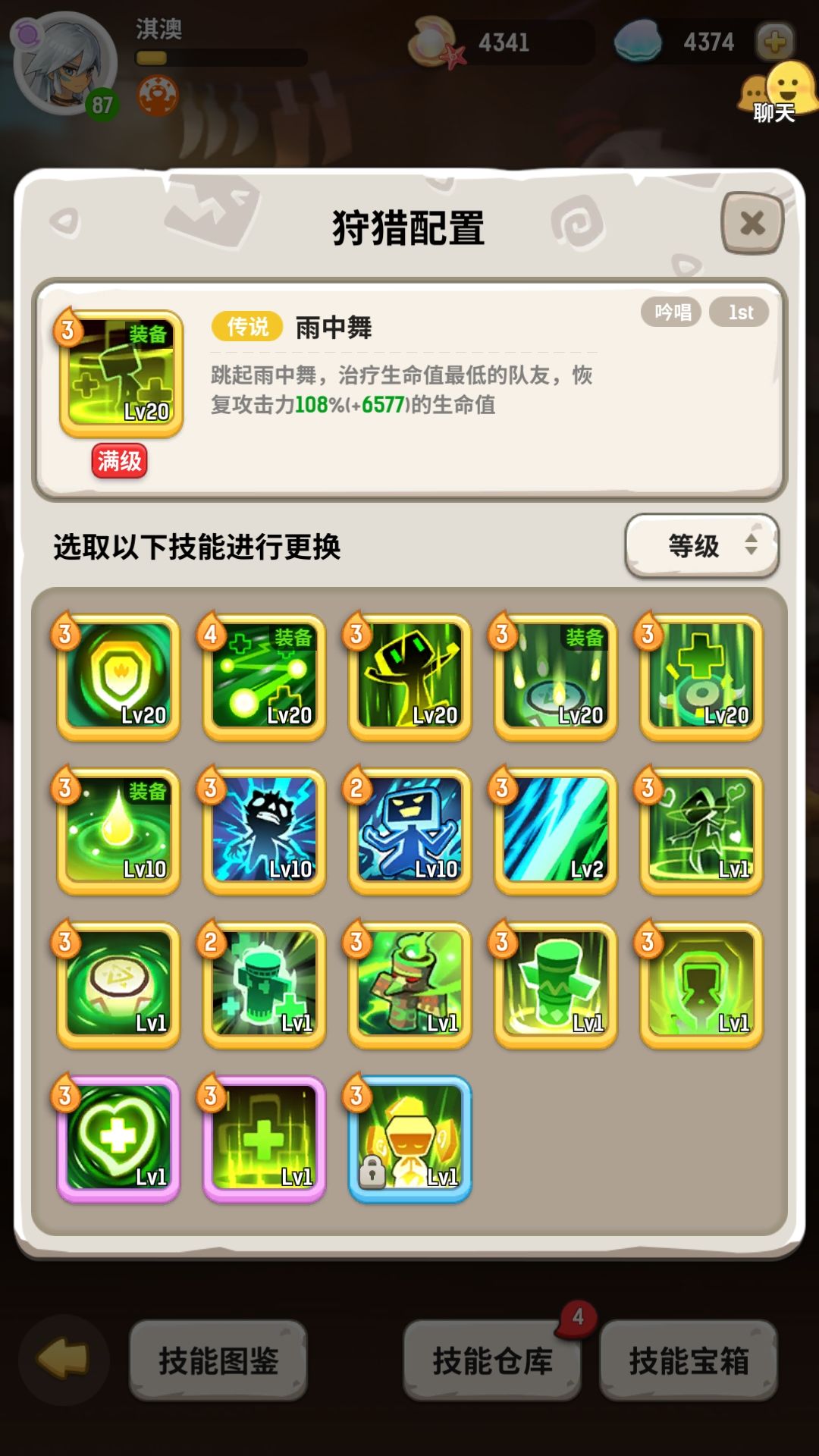
Task: Tap the Lv10 dark lightning figure skill
Action: click(263, 833)
